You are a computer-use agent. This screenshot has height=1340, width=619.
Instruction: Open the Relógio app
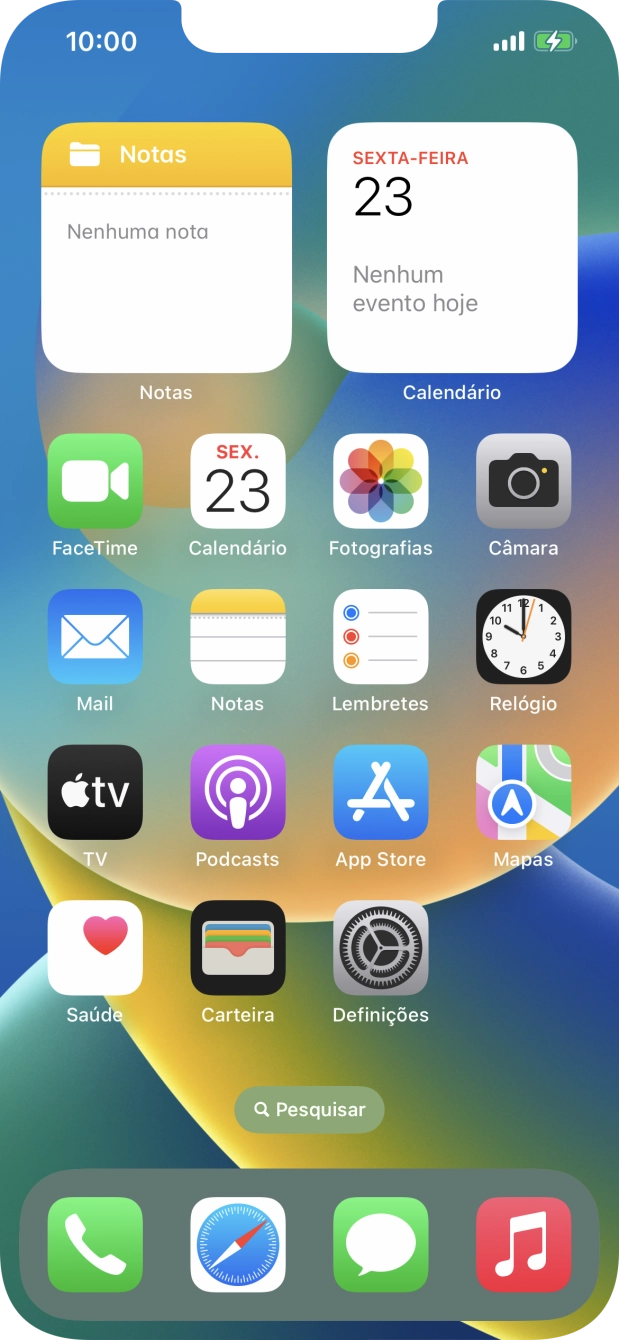pyautogui.click(x=524, y=636)
